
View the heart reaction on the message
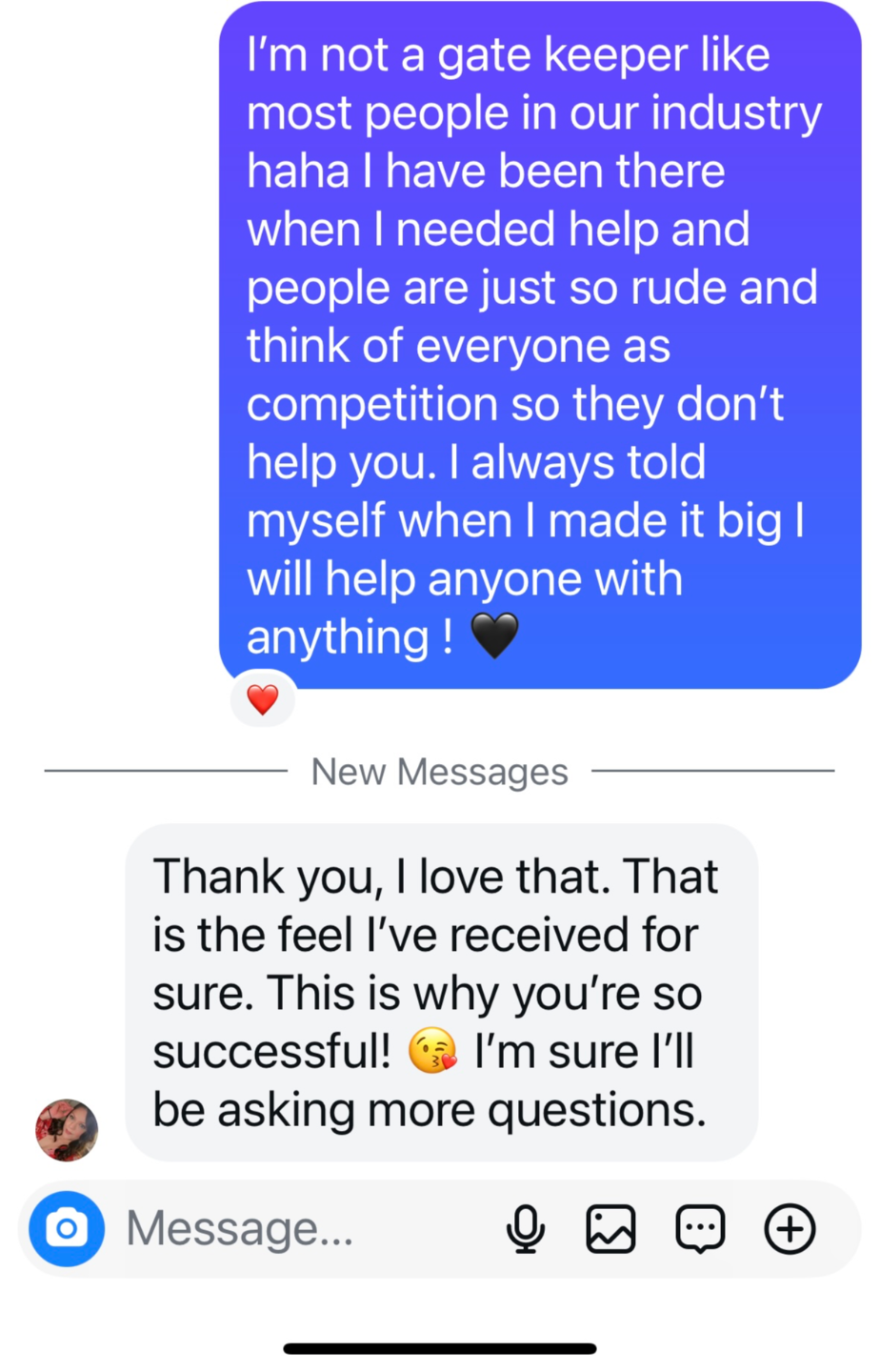(x=263, y=700)
